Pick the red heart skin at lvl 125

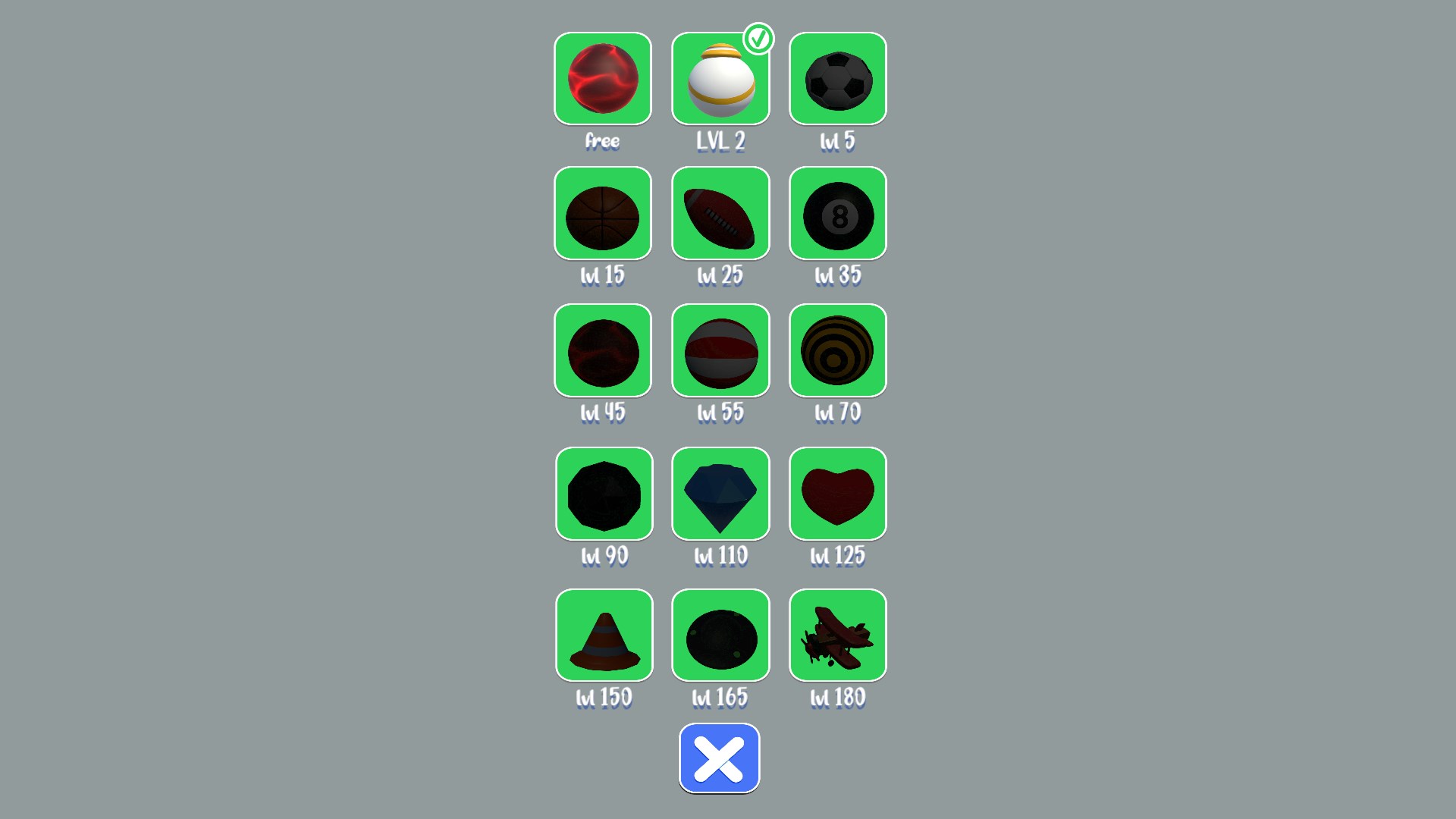[838, 494]
